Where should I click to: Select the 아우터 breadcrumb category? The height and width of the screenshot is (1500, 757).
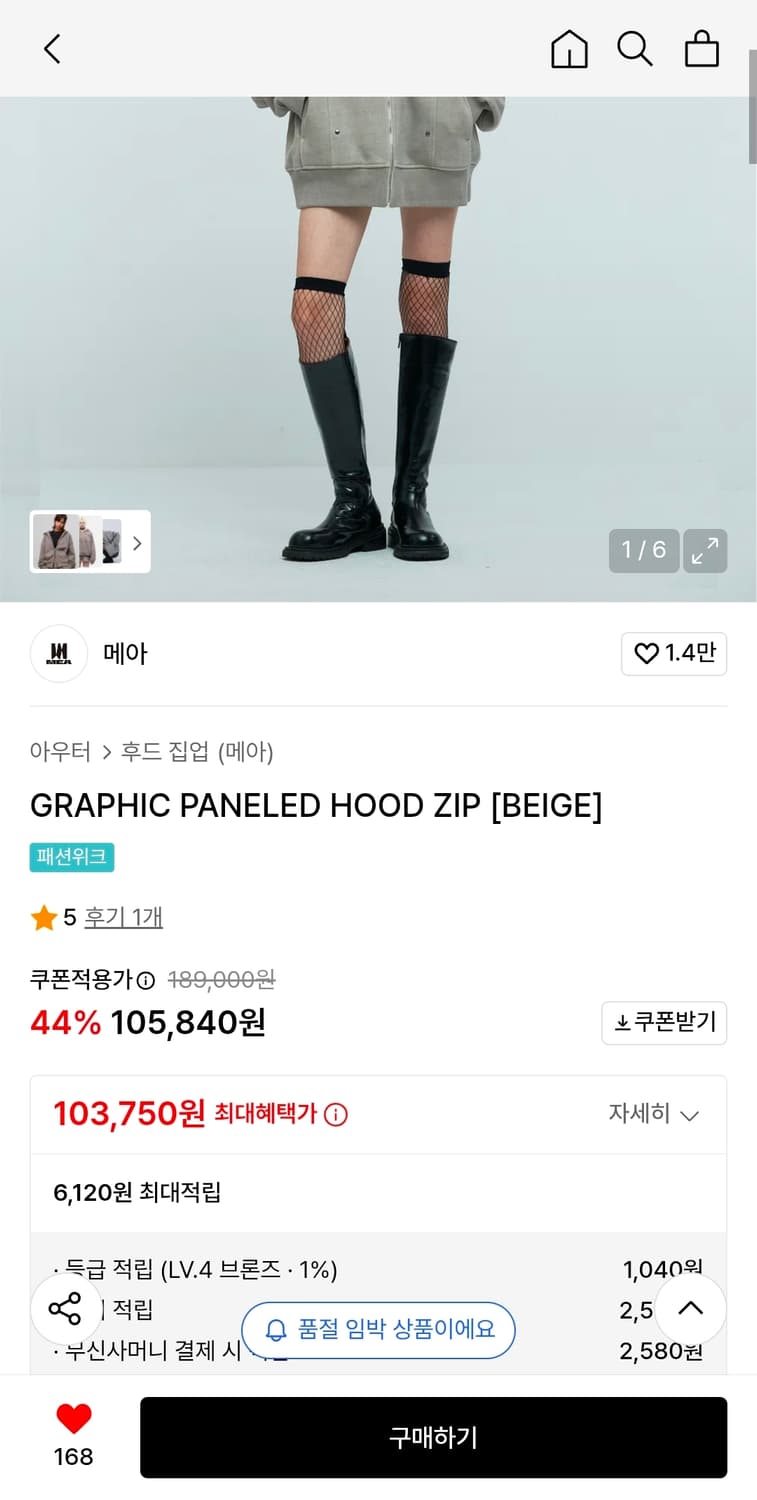click(x=62, y=751)
